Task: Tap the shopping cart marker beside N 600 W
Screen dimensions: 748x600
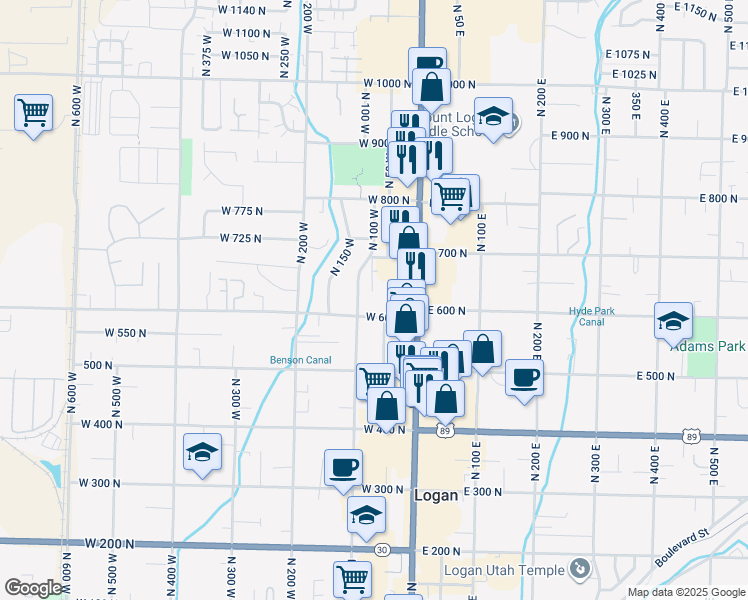Action: tap(33, 112)
